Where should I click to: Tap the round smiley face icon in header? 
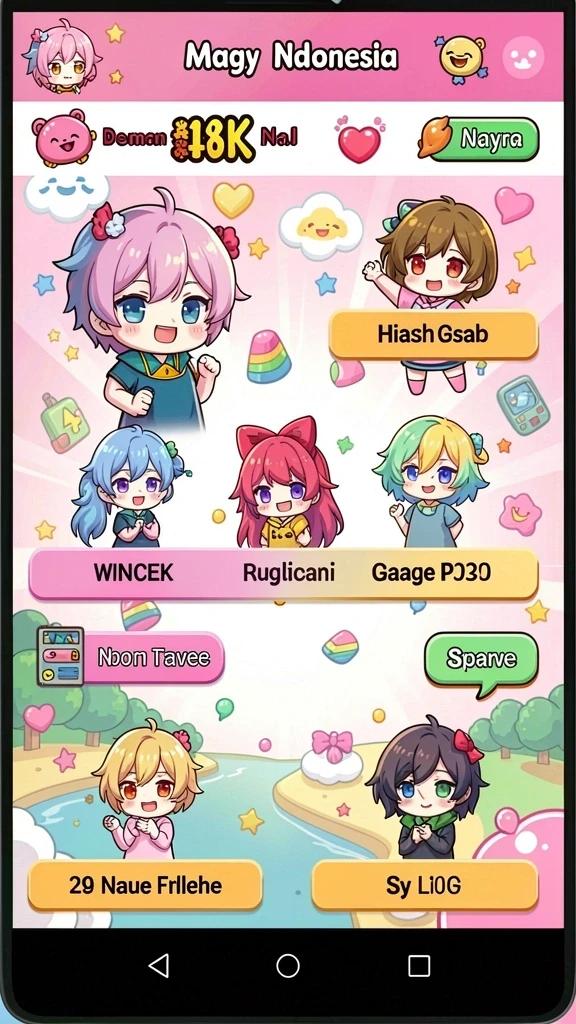click(x=523, y=57)
